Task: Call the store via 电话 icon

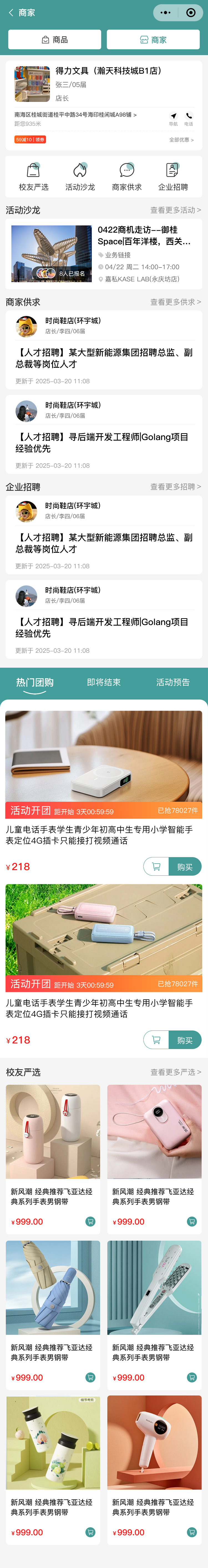Action: click(189, 117)
